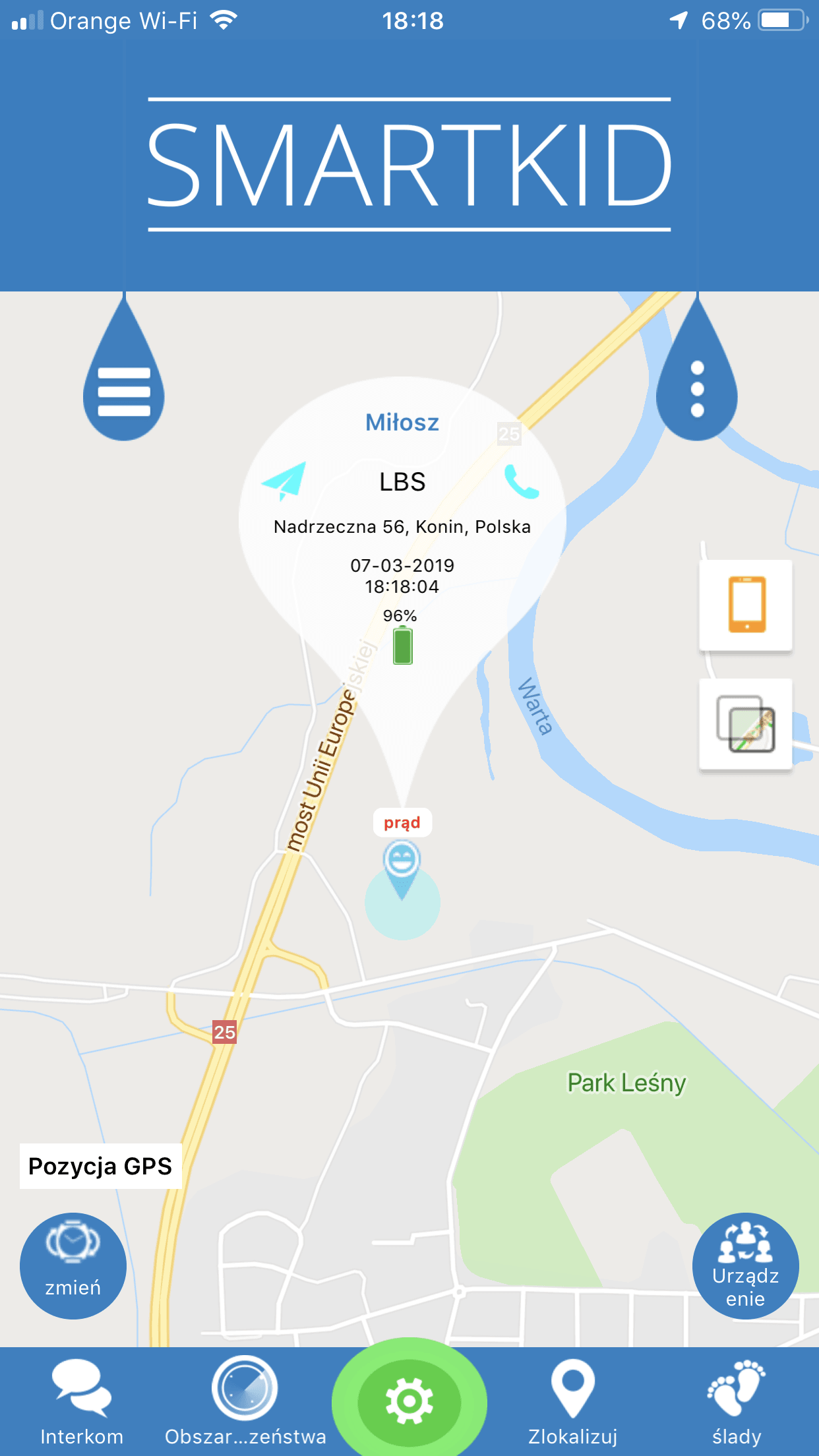Screen dimensions: 819x1456
Task: Open the Urządzenie device switcher
Action: click(746, 1265)
